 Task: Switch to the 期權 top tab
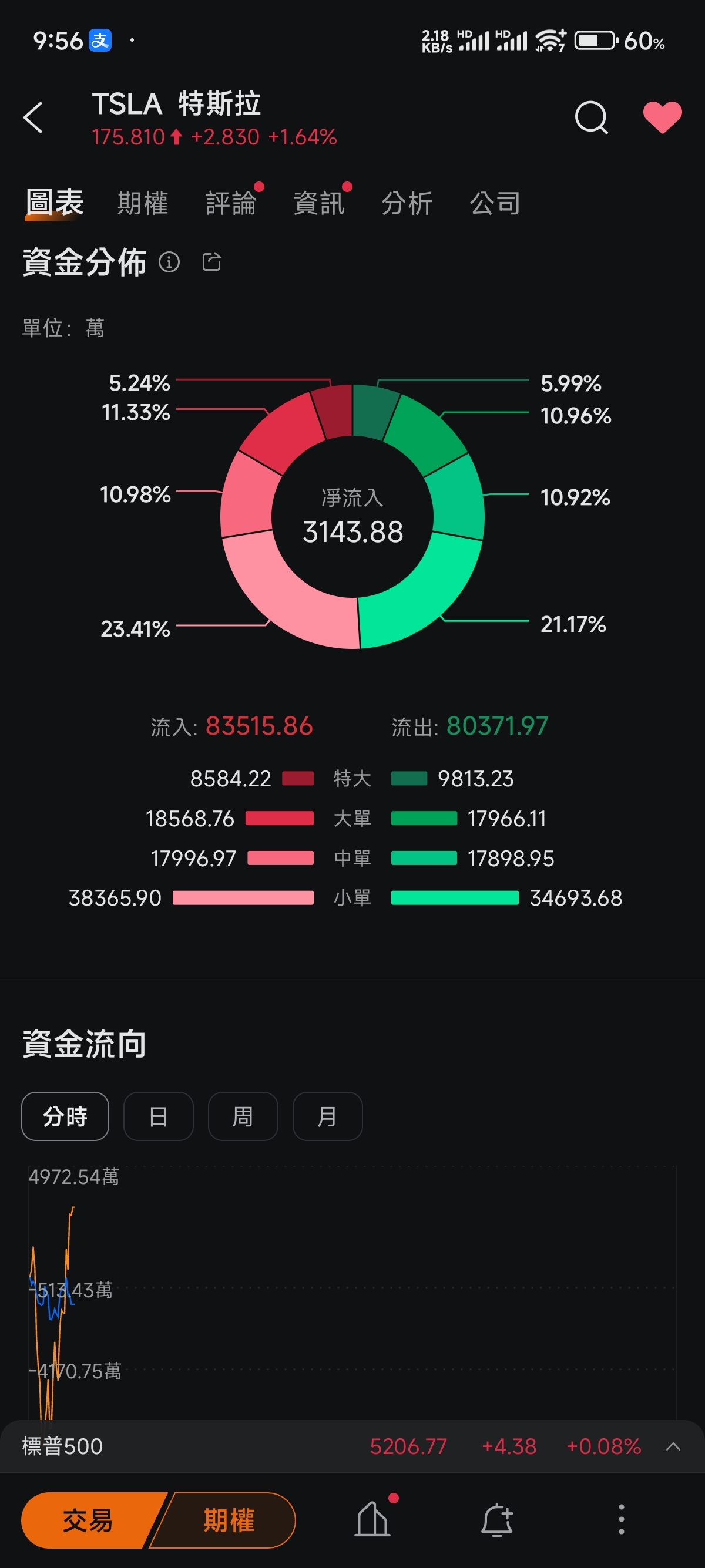[142, 203]
